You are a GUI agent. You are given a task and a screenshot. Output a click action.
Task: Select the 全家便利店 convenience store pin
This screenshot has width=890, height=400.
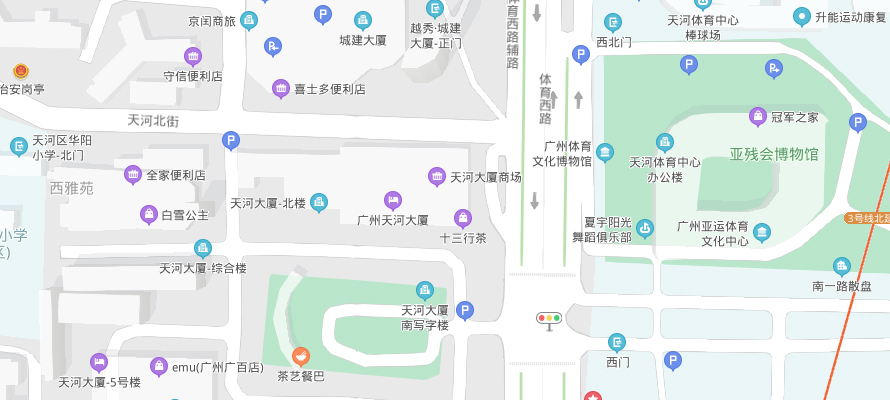(133, 175)
